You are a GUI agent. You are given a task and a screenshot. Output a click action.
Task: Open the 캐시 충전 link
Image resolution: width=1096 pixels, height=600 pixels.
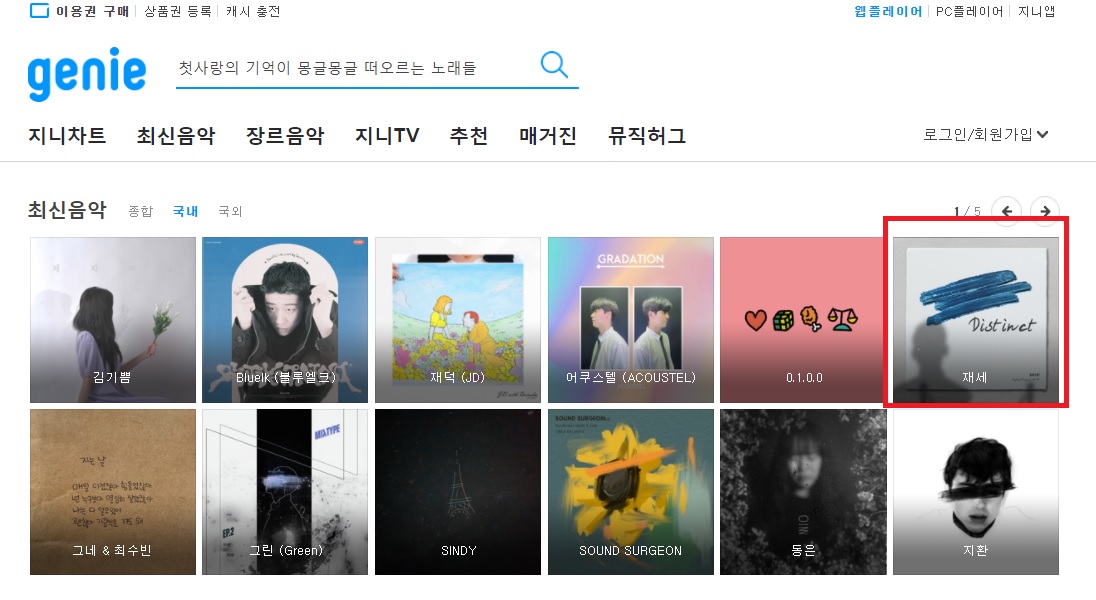tap(254, 12)
